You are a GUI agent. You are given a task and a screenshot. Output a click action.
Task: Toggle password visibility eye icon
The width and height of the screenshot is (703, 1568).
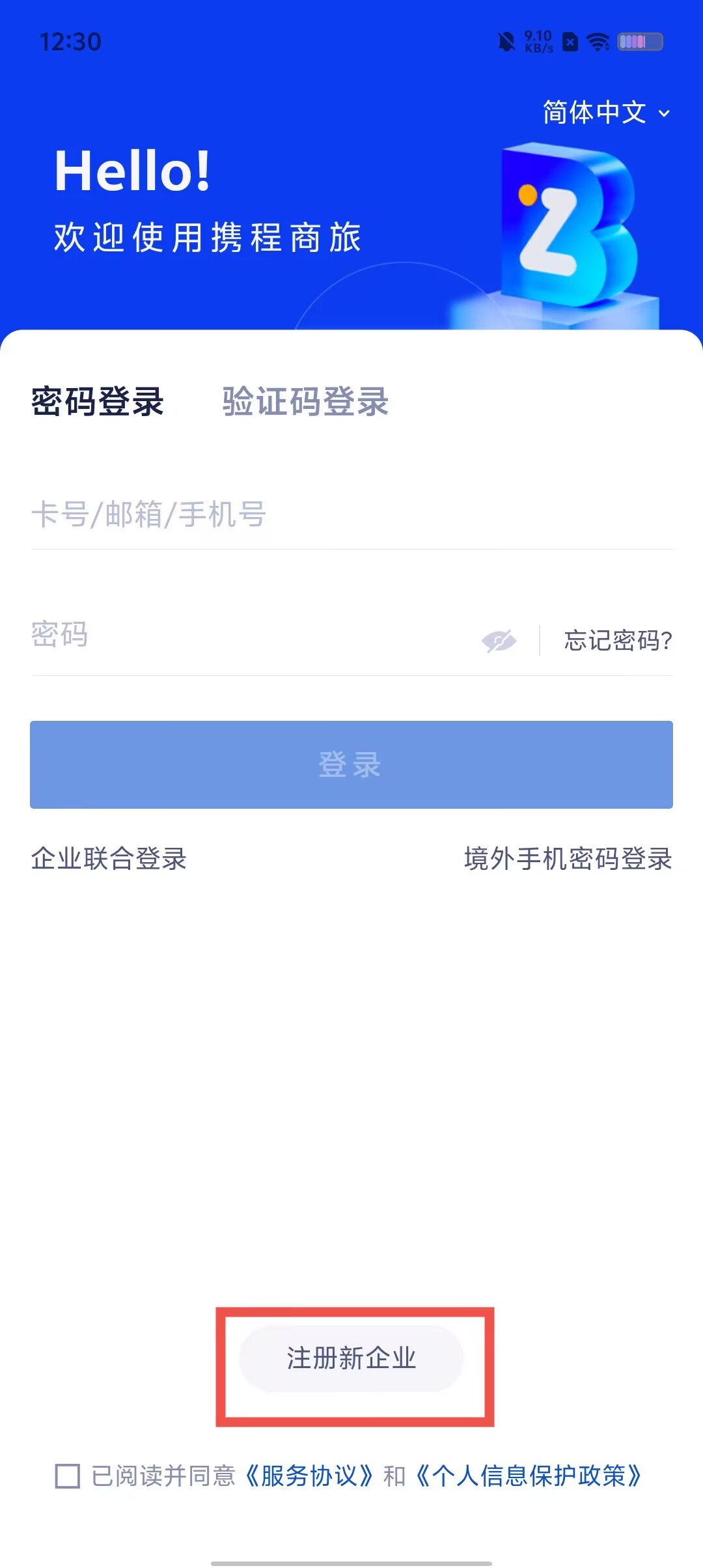(x=499, y=641)
